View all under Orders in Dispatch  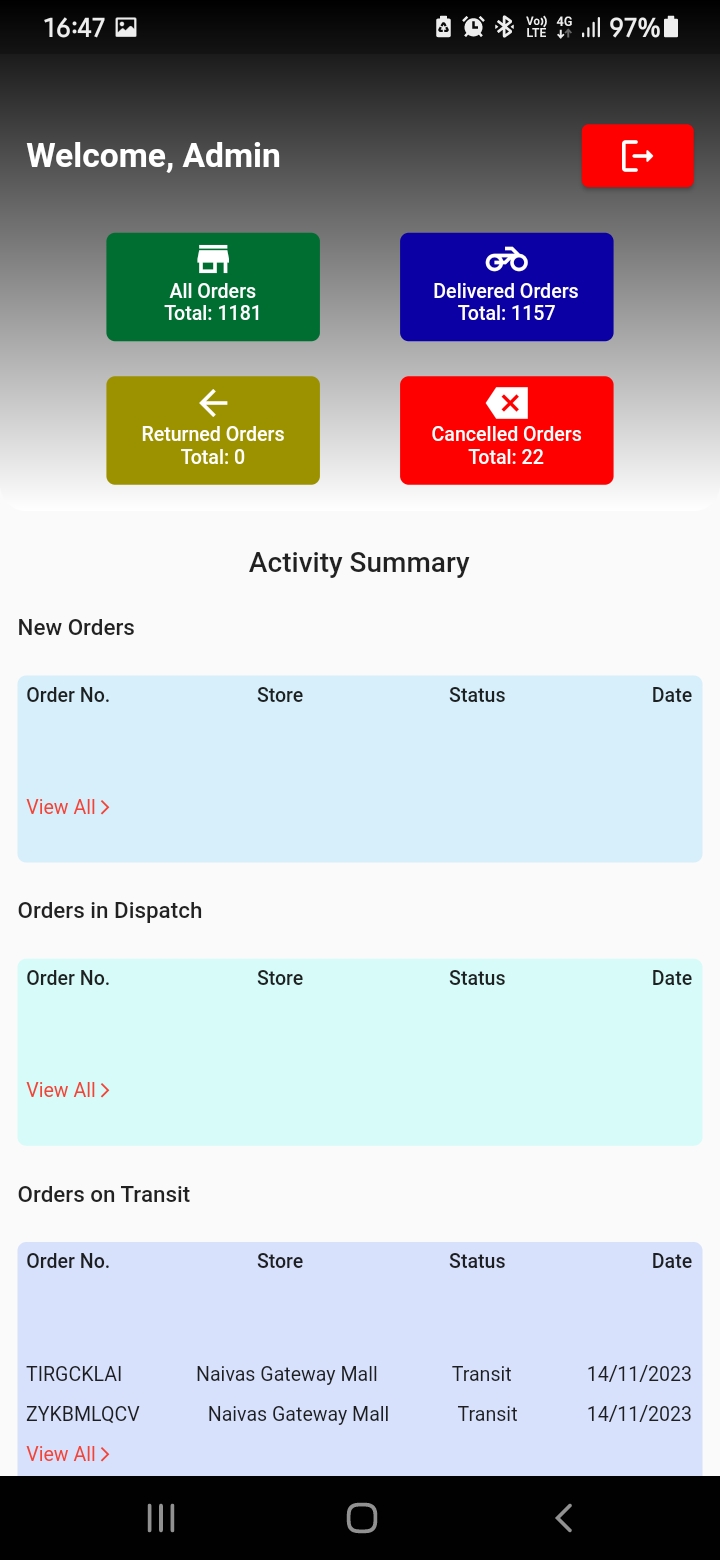67,1090
